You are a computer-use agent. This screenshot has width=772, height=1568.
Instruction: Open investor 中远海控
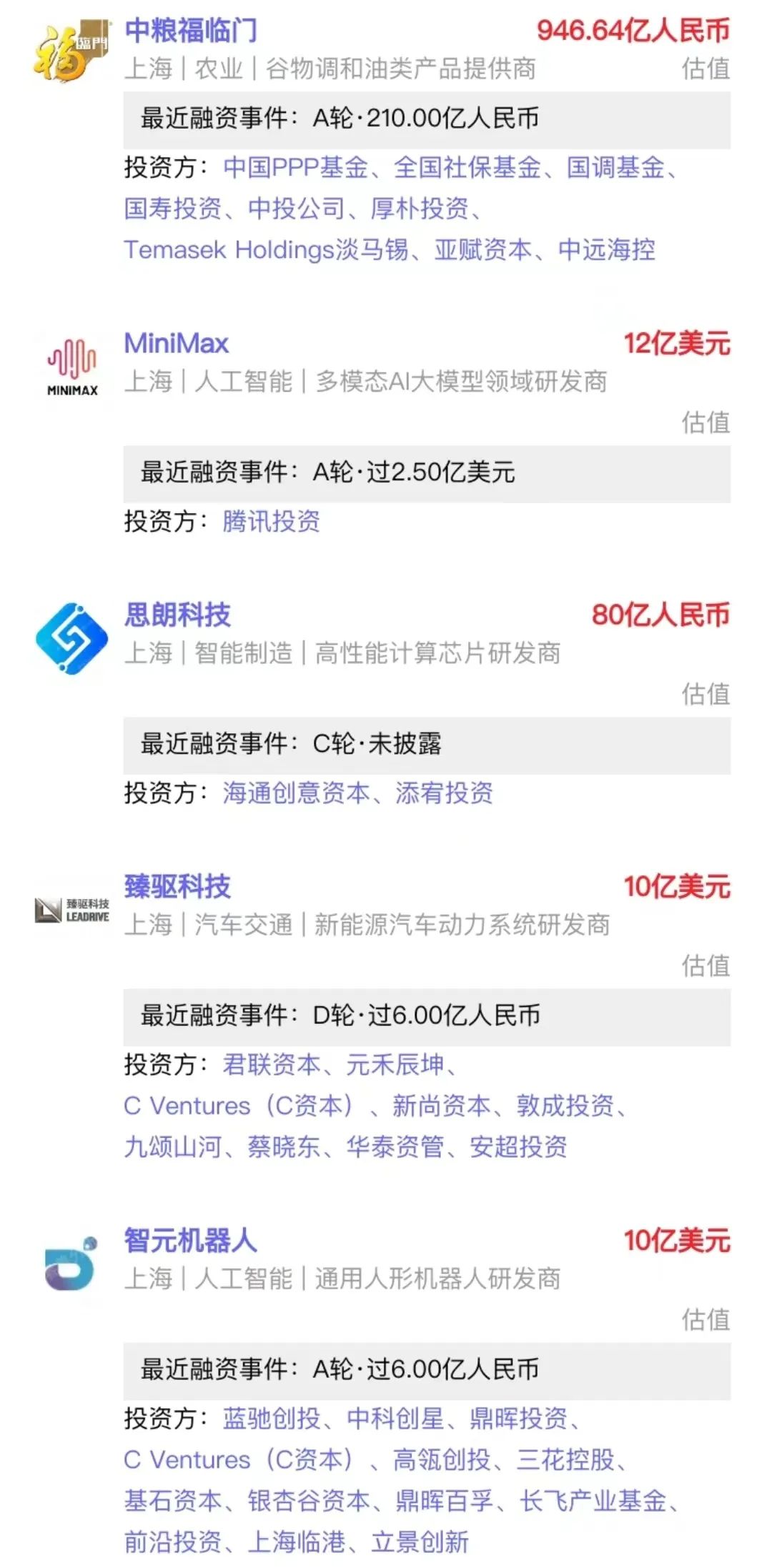[x=606, y=249]
